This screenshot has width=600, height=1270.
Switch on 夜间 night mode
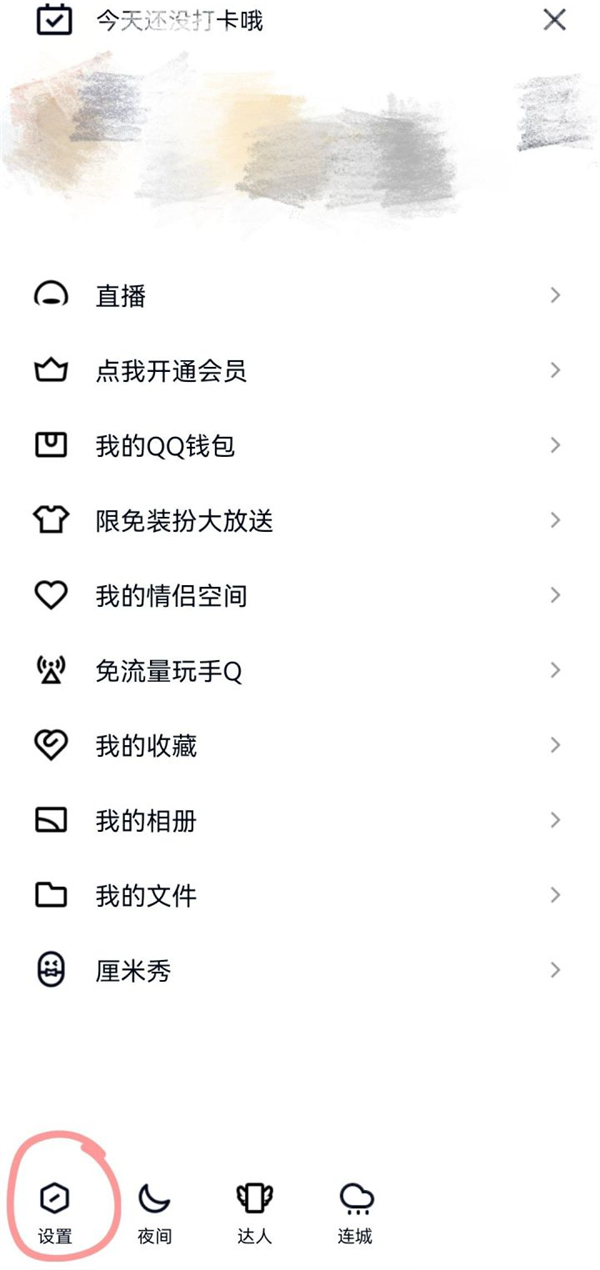coord(154,1210)
